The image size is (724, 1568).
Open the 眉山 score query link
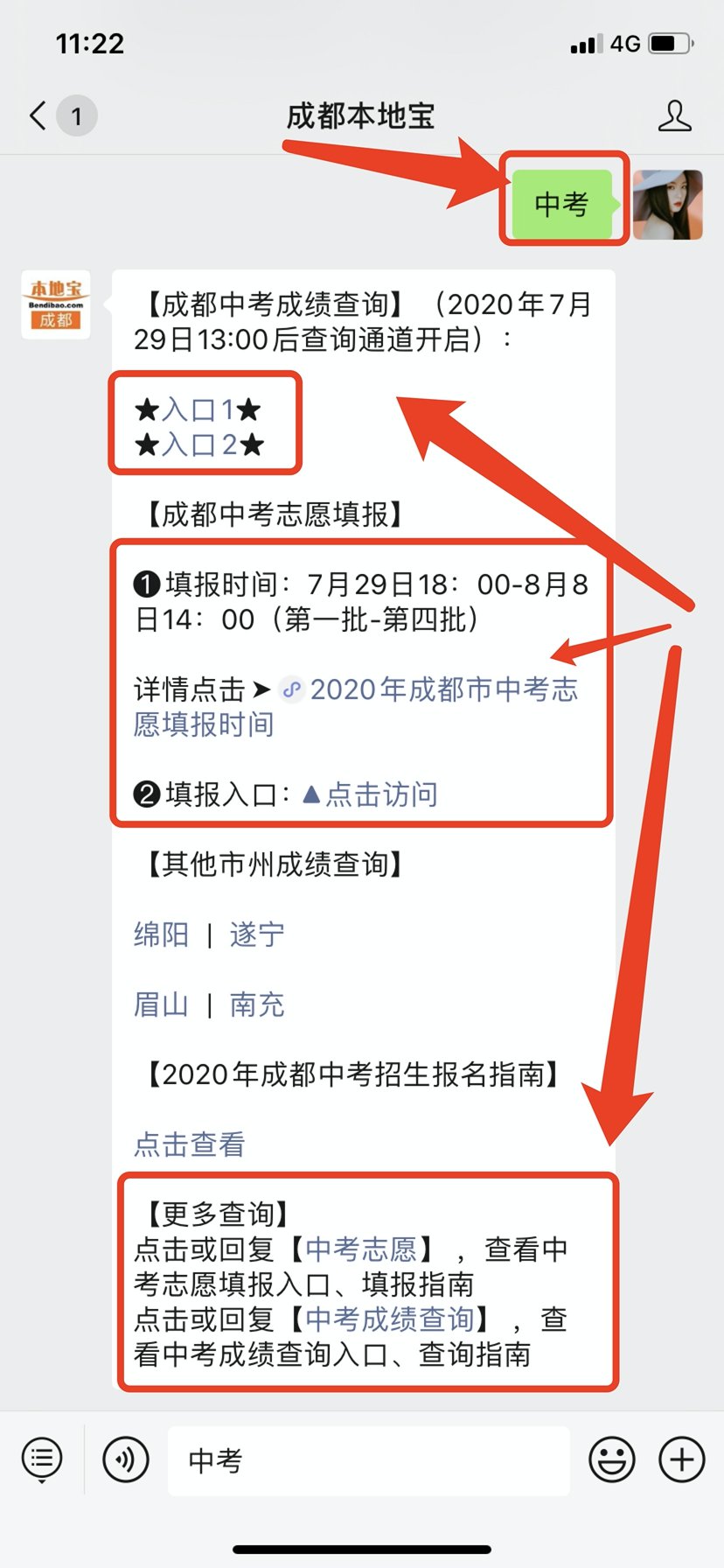(161, 1004)
